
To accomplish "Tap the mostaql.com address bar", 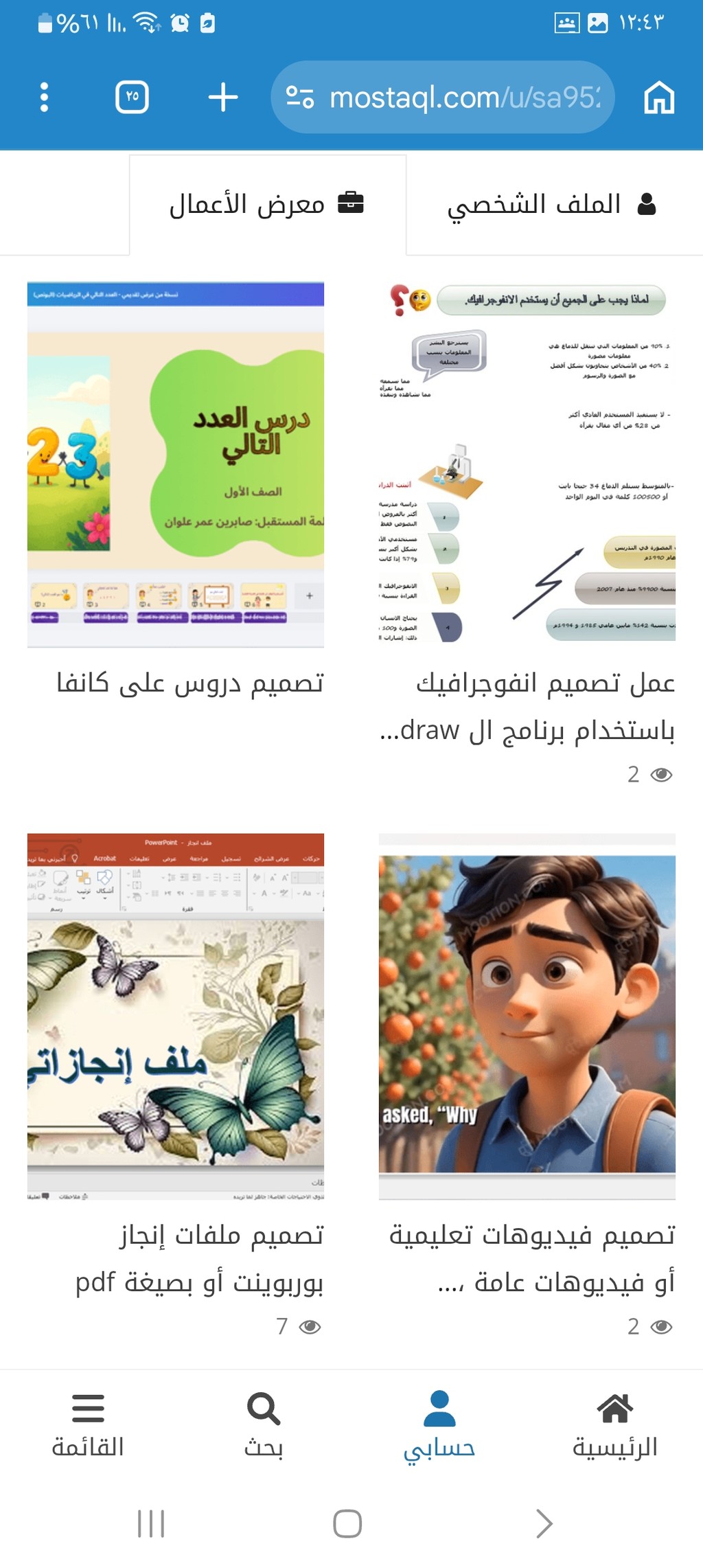I will pos(443,97).
